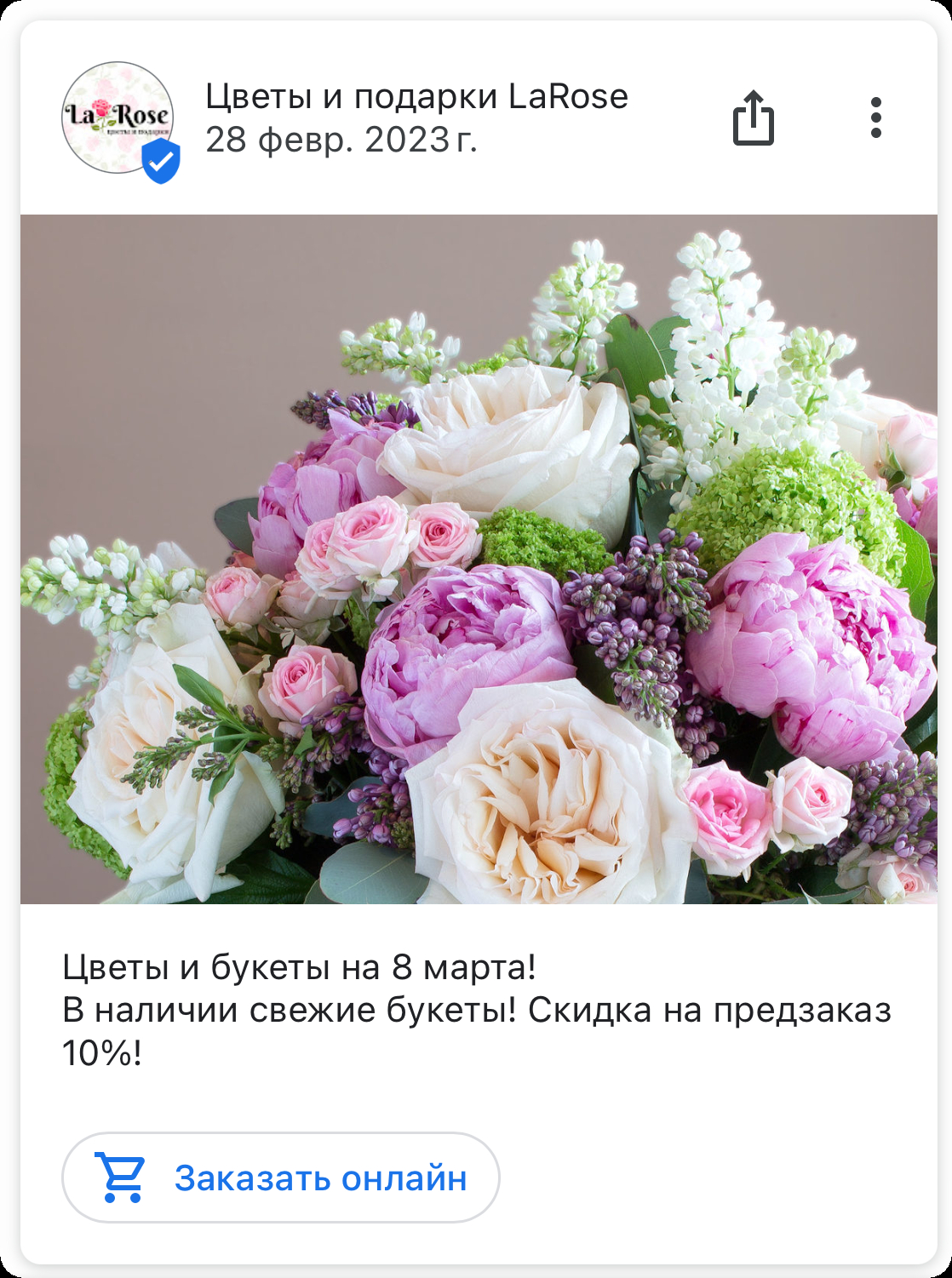The image size is (952, 1278).
Task: Open the three-dot overflow menu
Action: (875, 118)
